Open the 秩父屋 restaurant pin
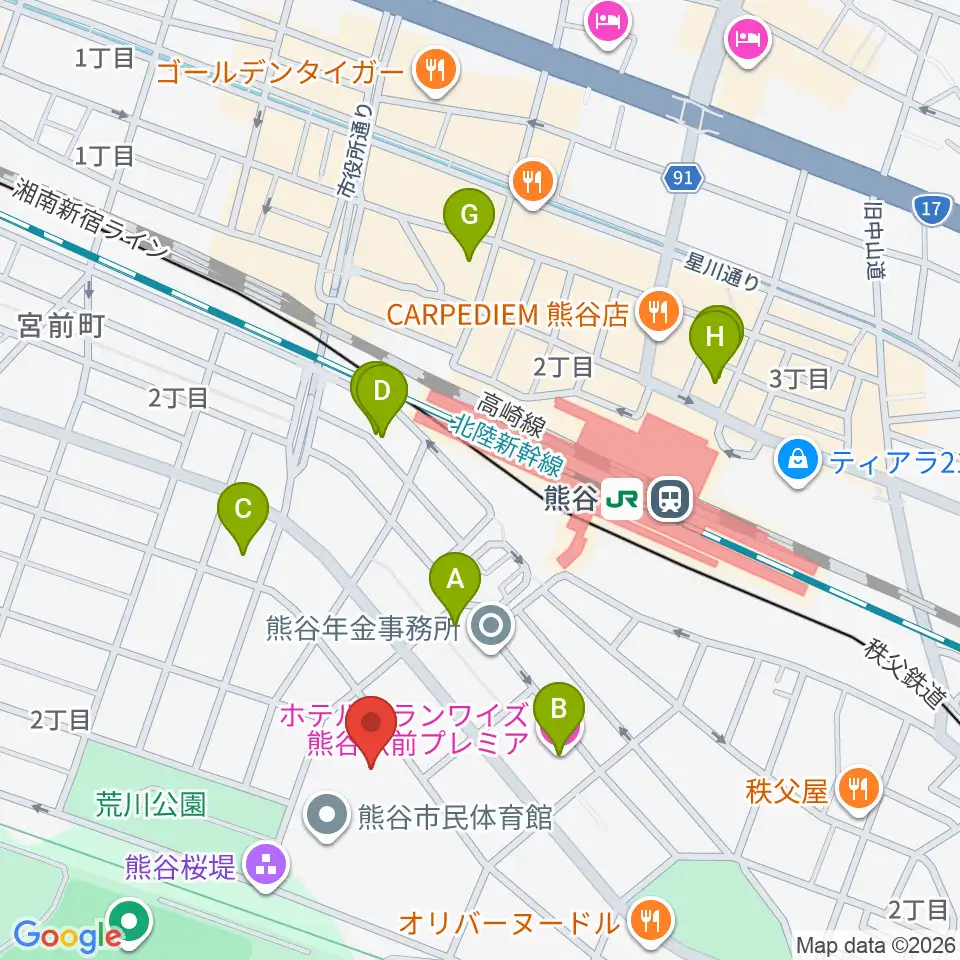Image resolution: width=960 pixels, height=960 pixels. 858,790
